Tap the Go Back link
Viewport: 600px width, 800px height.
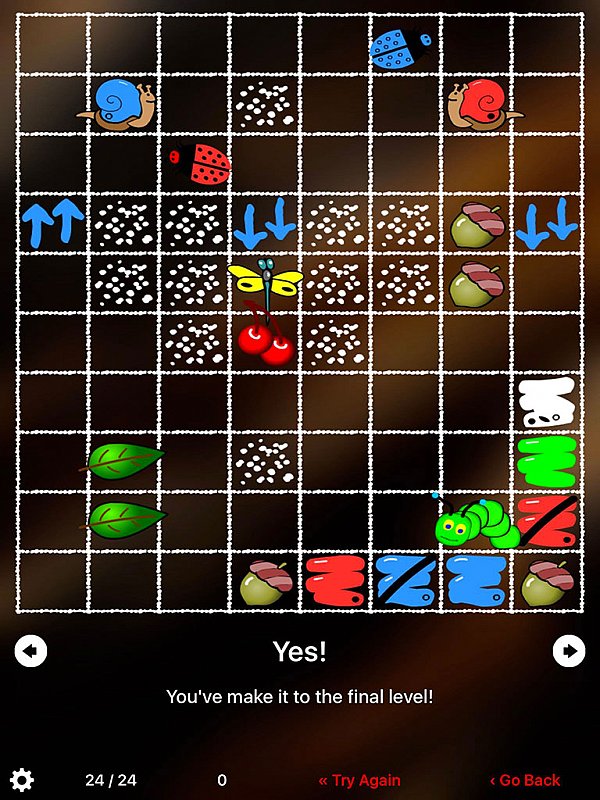[525, 780]
